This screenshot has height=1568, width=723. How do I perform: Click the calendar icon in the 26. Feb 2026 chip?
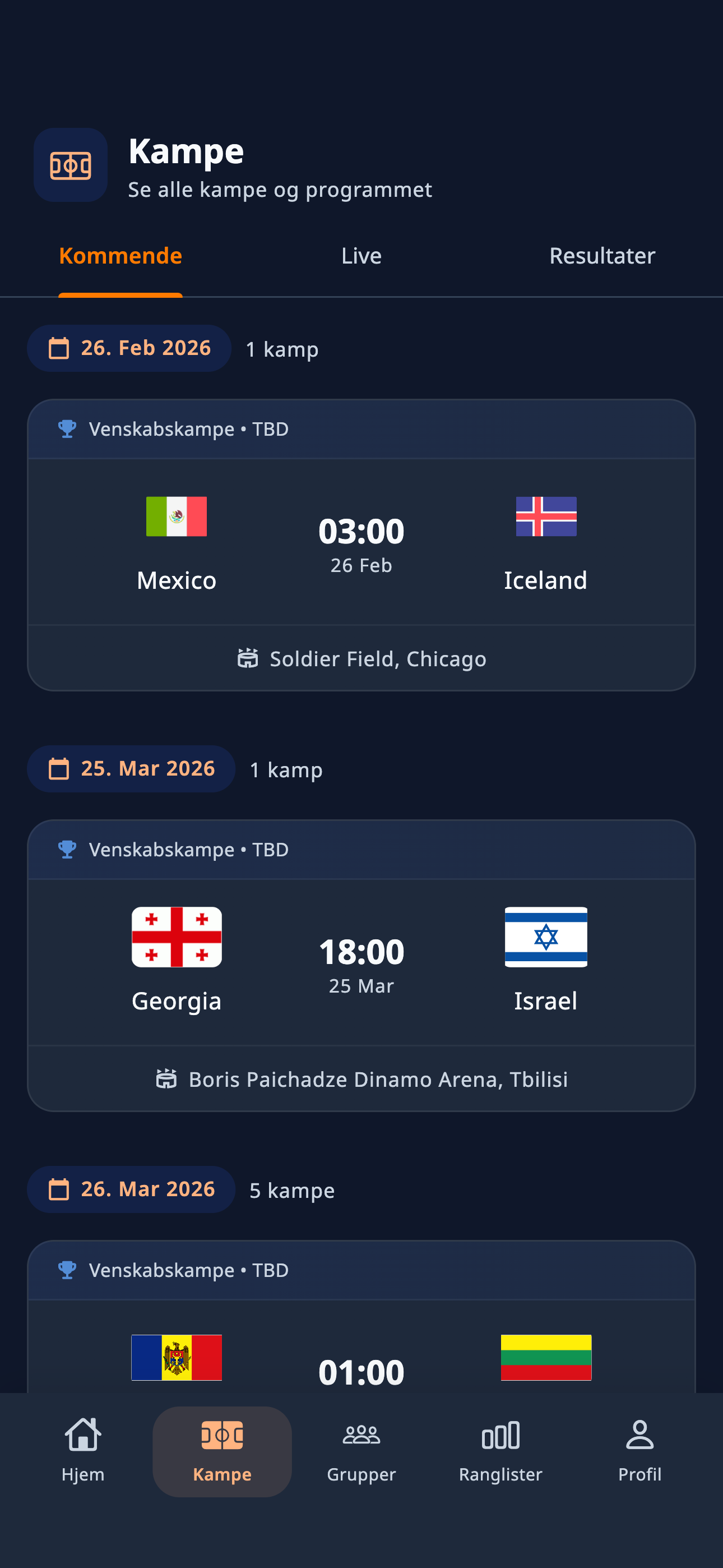tap(59, 348)
